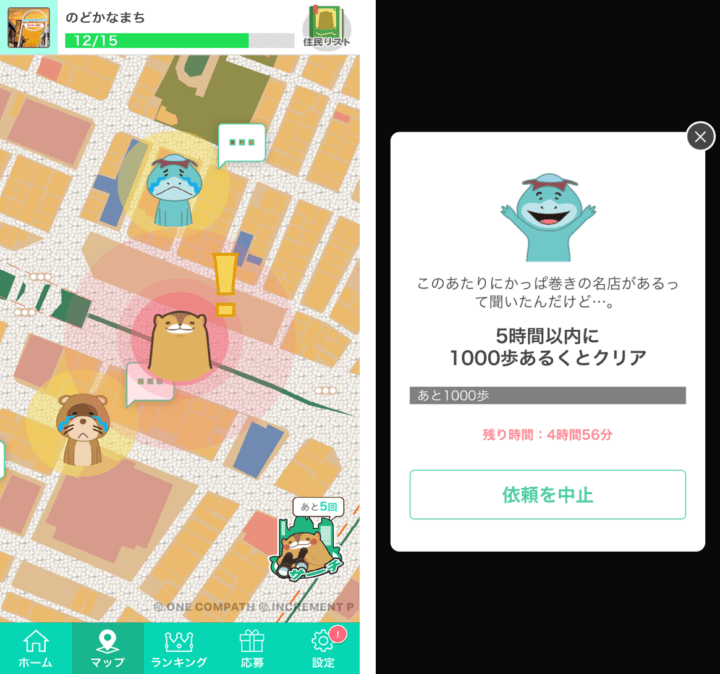Tap the crying kappa character on map
The image size is (720, 674).
[x=172, y=189]
